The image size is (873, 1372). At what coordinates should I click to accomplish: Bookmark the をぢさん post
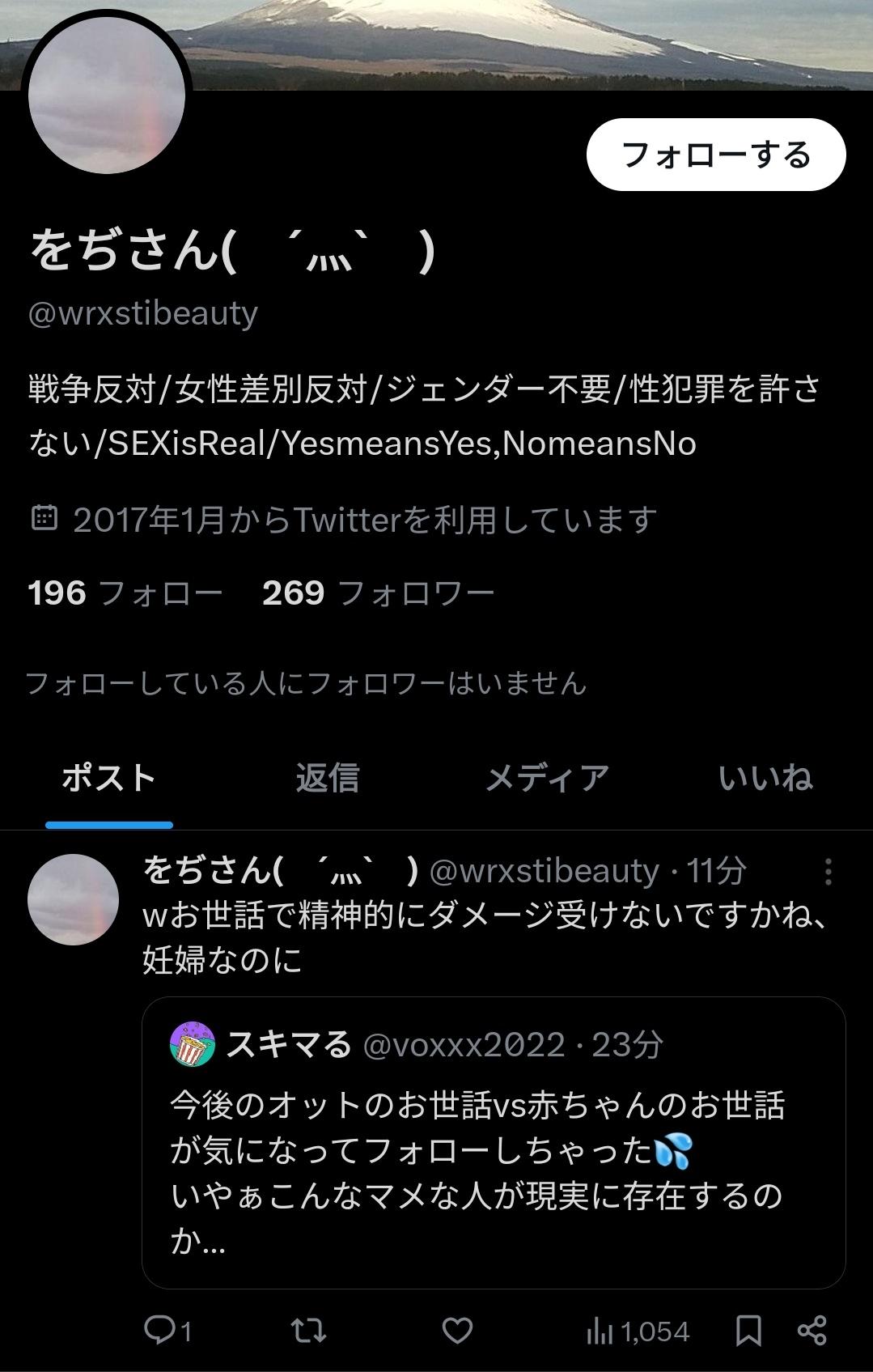pyautogui.click(x=748, y=1331)
